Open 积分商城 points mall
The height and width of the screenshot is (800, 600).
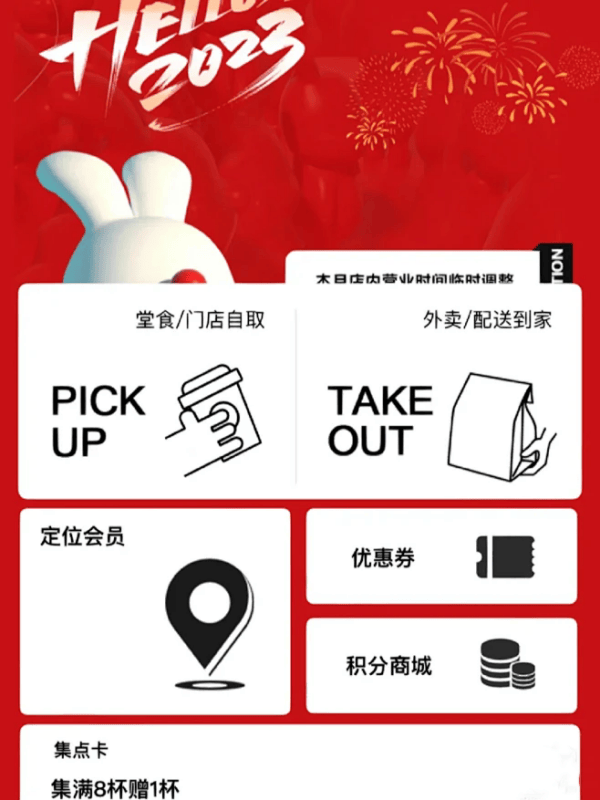click(441, 665)
